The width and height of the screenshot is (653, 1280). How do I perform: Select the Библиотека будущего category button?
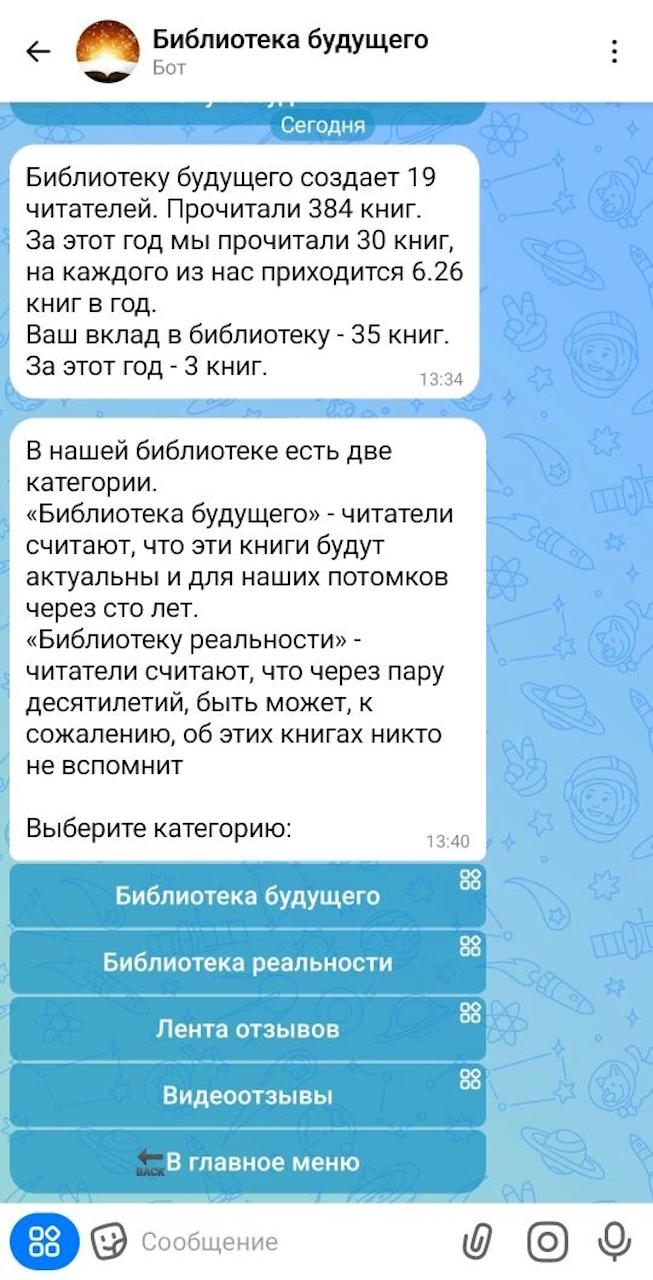pos(247,895)
